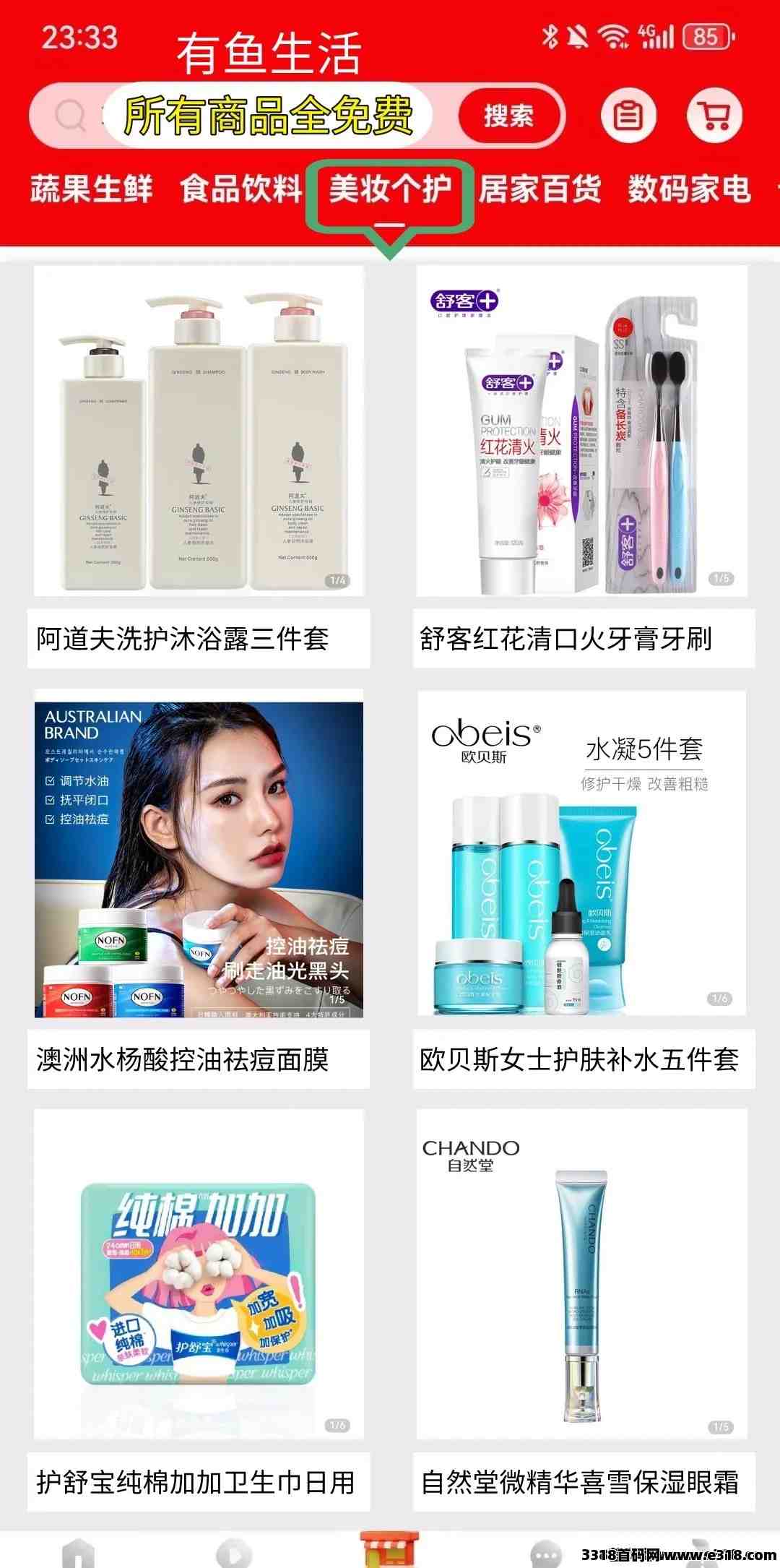This screenshot has width=780, height=1568.
Task: Open the store tab in bottom bar
Action: pos(389,1548)
